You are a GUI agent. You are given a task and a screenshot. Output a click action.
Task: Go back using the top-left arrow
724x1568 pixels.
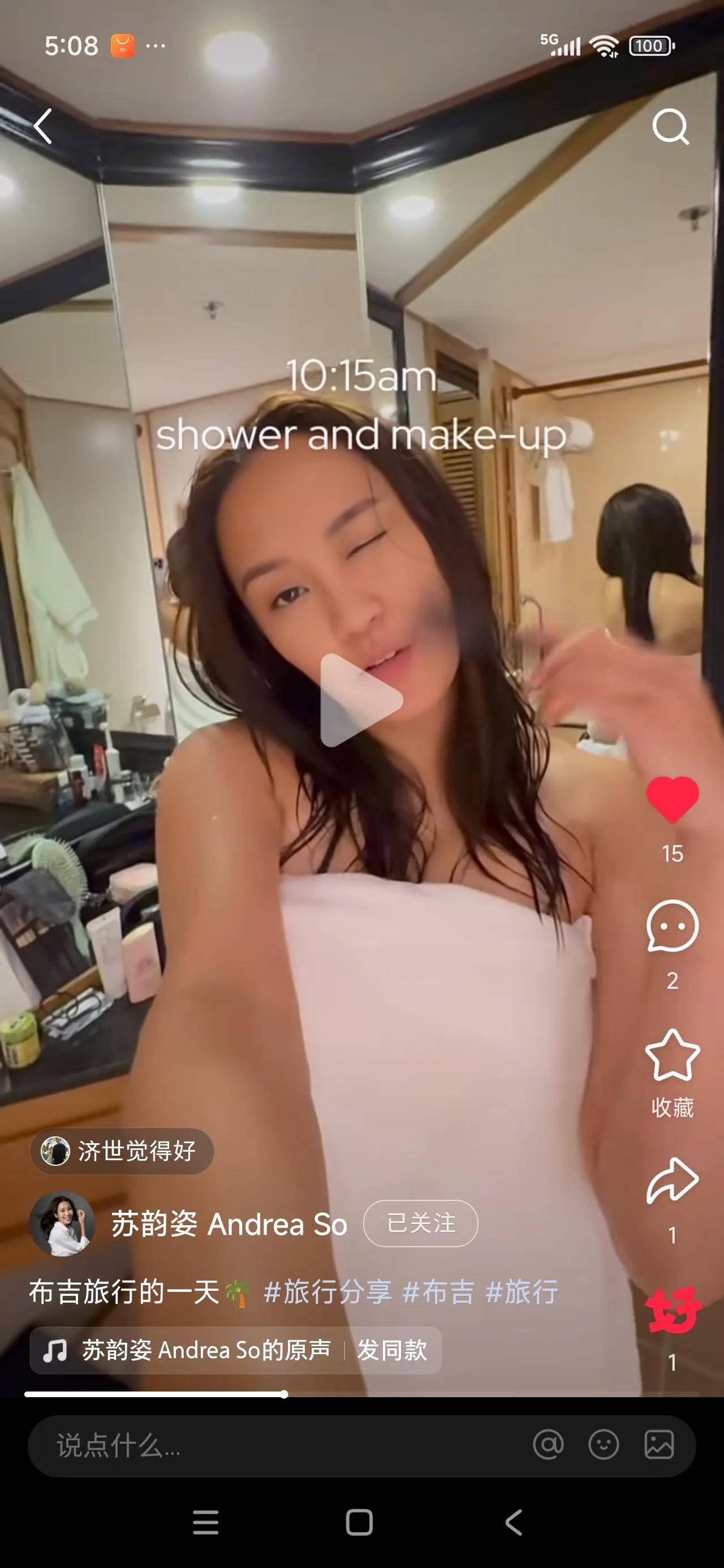43,126
